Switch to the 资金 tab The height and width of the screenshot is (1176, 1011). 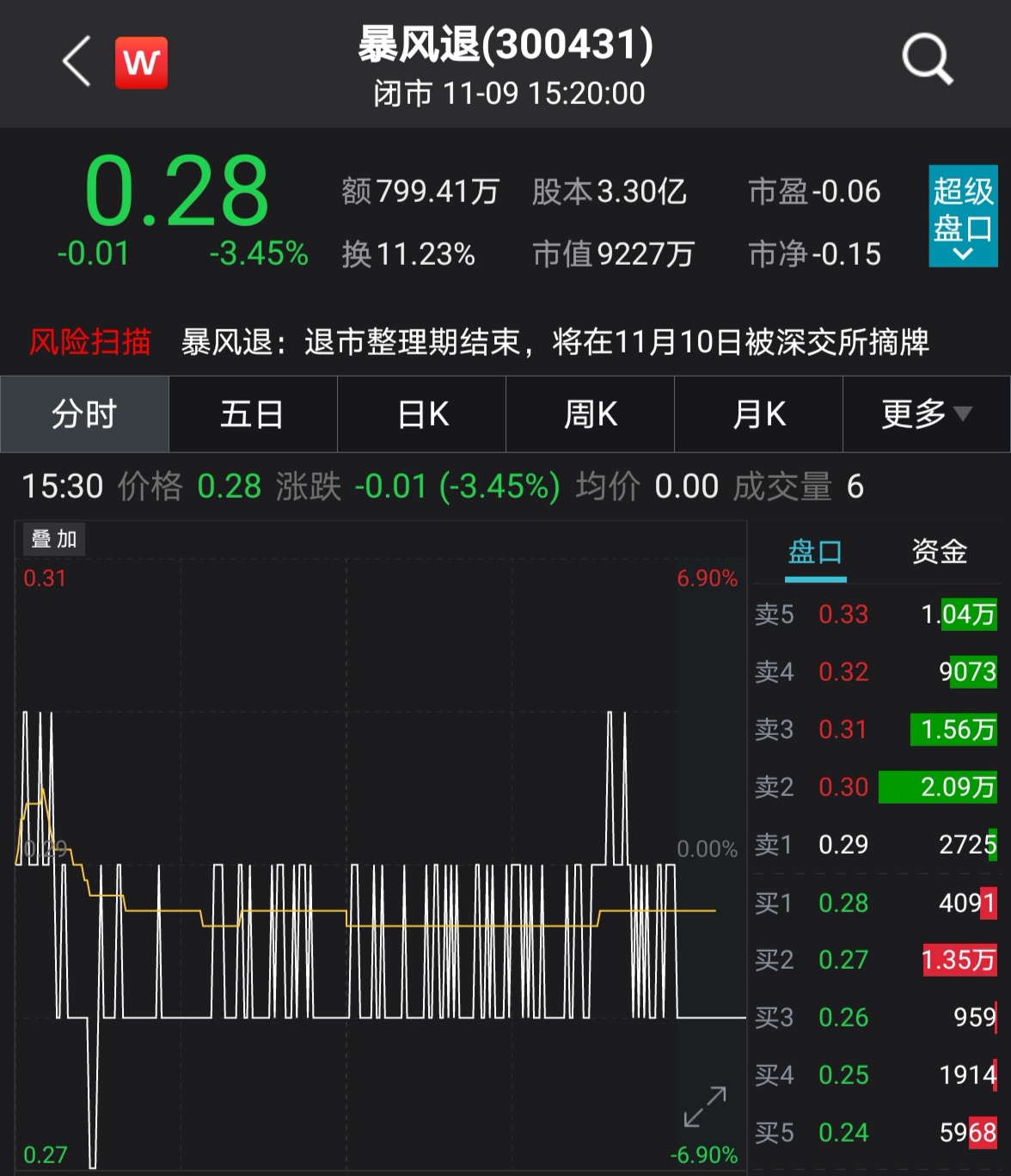(939, 552)
